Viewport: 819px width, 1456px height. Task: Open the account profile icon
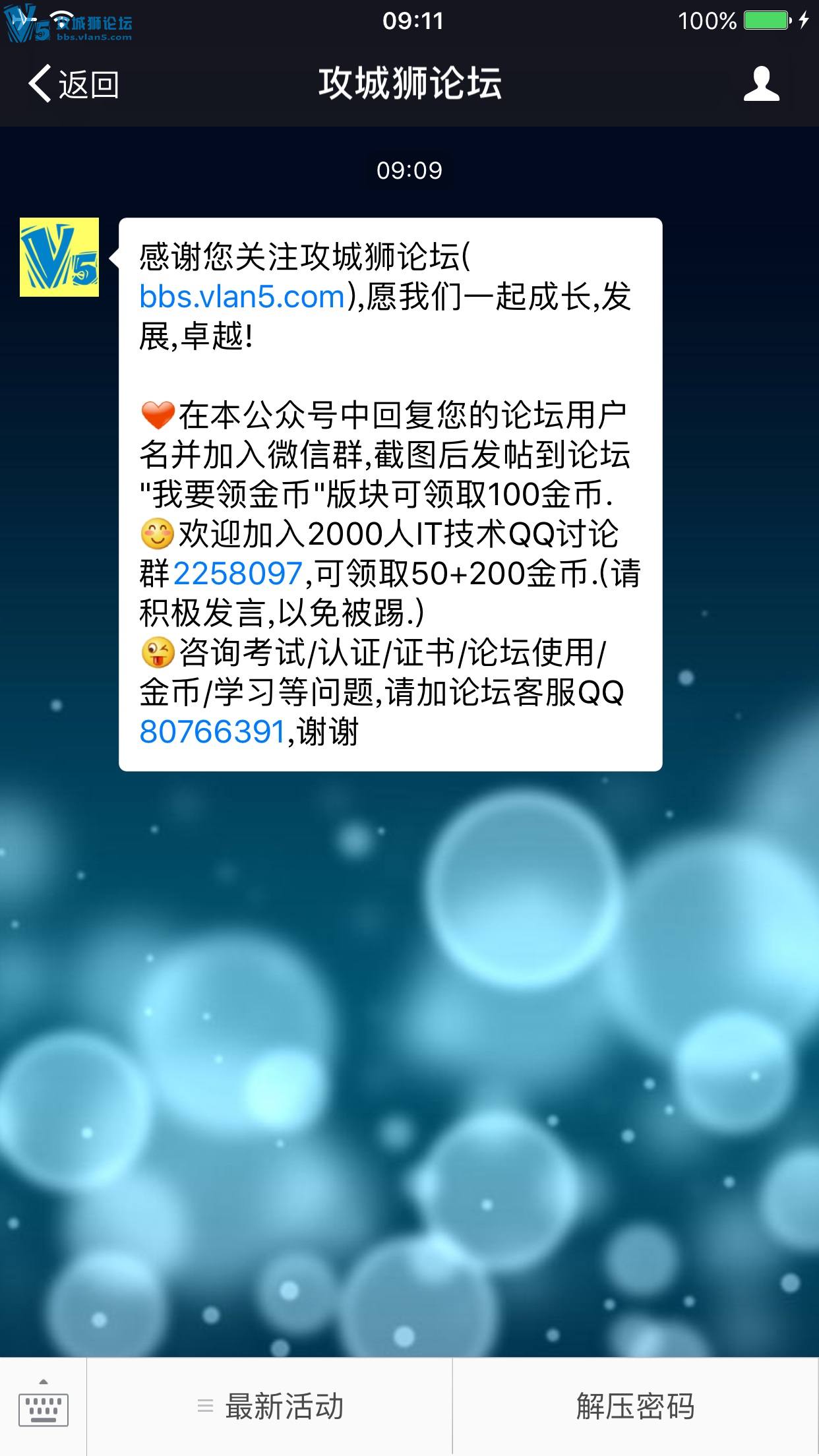coord(761,84)
